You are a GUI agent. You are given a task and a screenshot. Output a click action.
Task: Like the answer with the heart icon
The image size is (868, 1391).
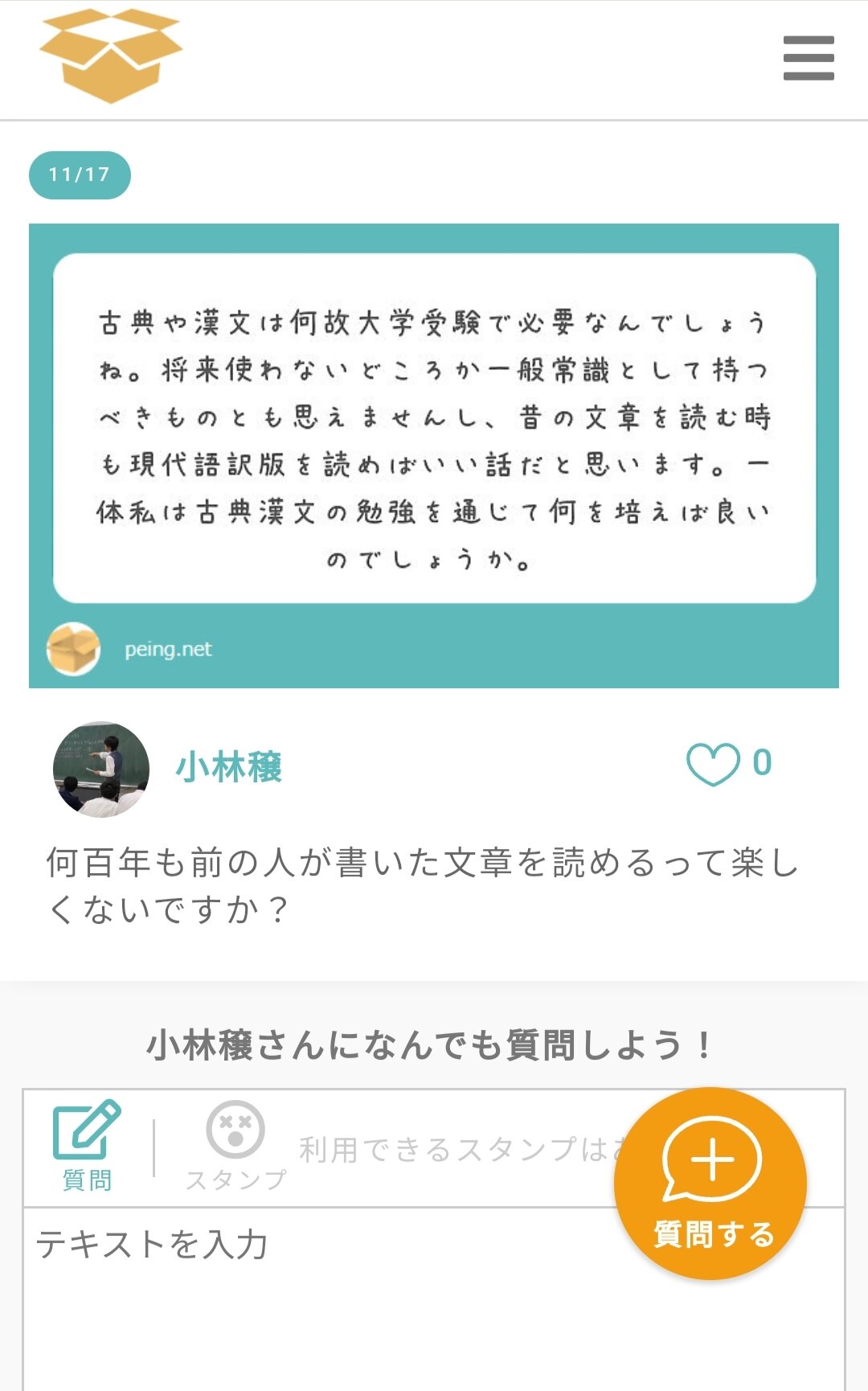[x=713, y=764]
